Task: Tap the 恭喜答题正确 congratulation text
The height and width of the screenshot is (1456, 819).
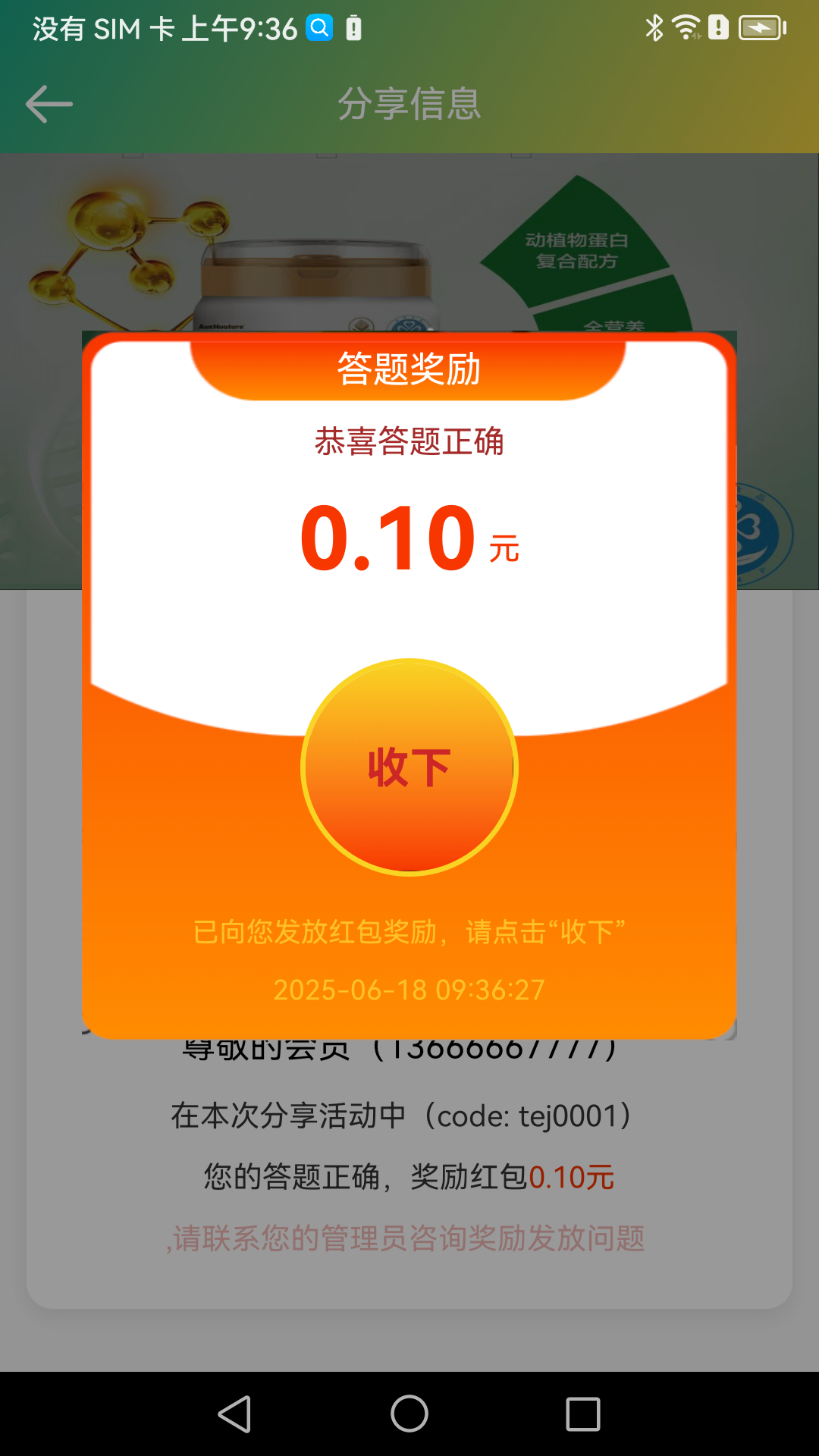Action: tap(409, 444)
